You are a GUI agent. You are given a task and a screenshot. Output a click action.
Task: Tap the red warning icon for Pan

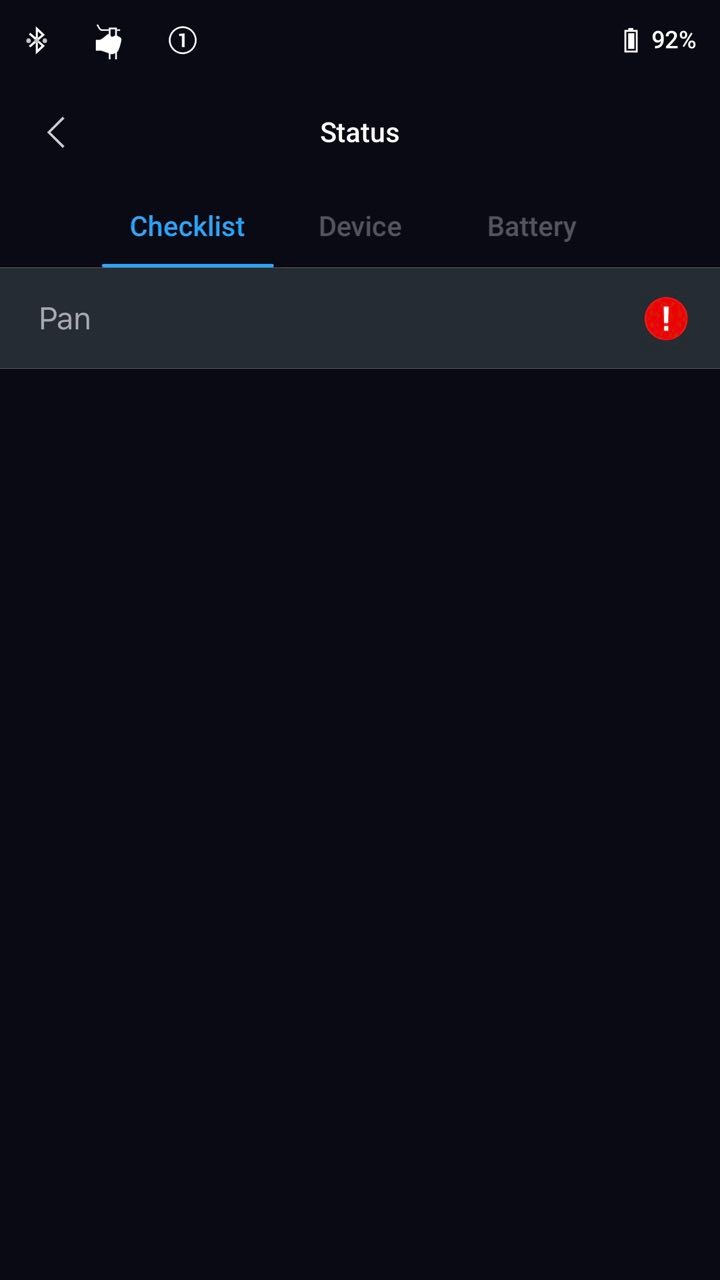tap(666, 319)
